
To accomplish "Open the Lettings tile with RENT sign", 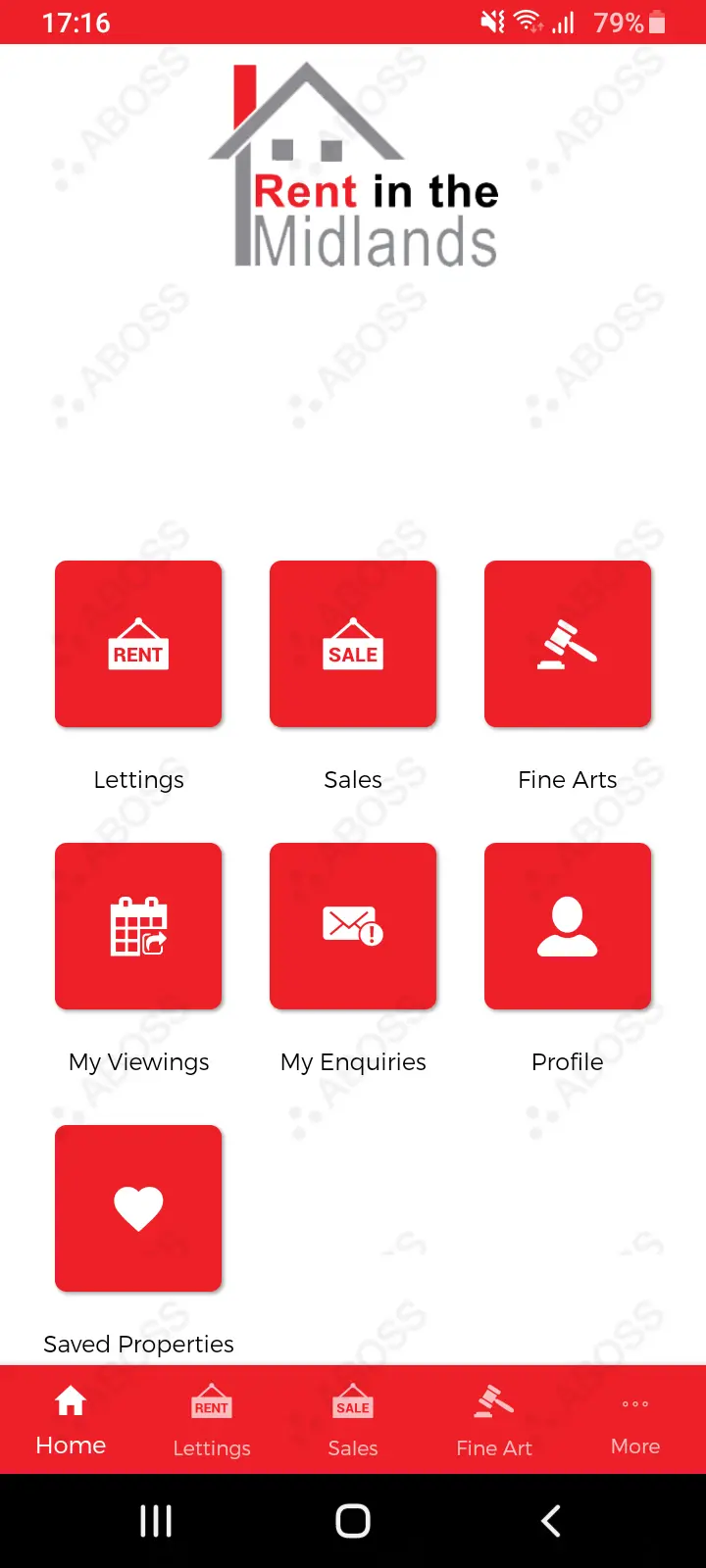I will pyautogui.click(x=138, y=644).
